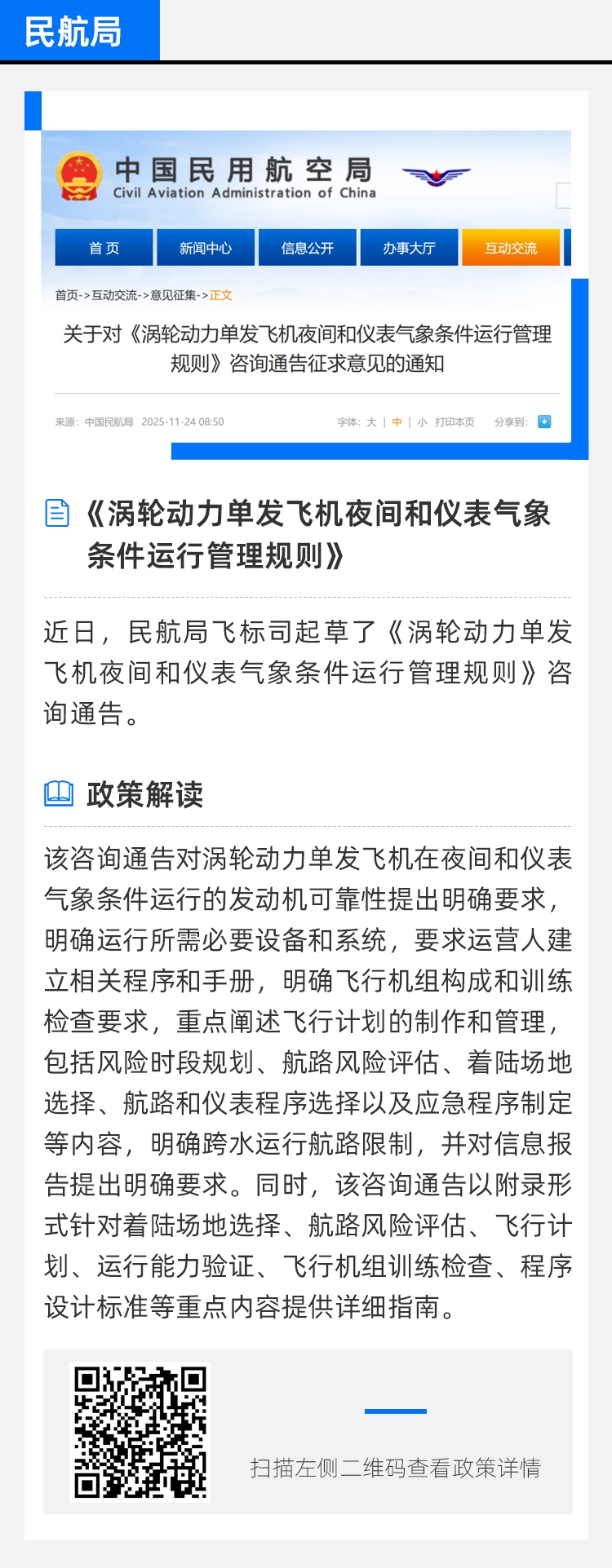Open the 首页 navigation menu item

click(103, 248)
